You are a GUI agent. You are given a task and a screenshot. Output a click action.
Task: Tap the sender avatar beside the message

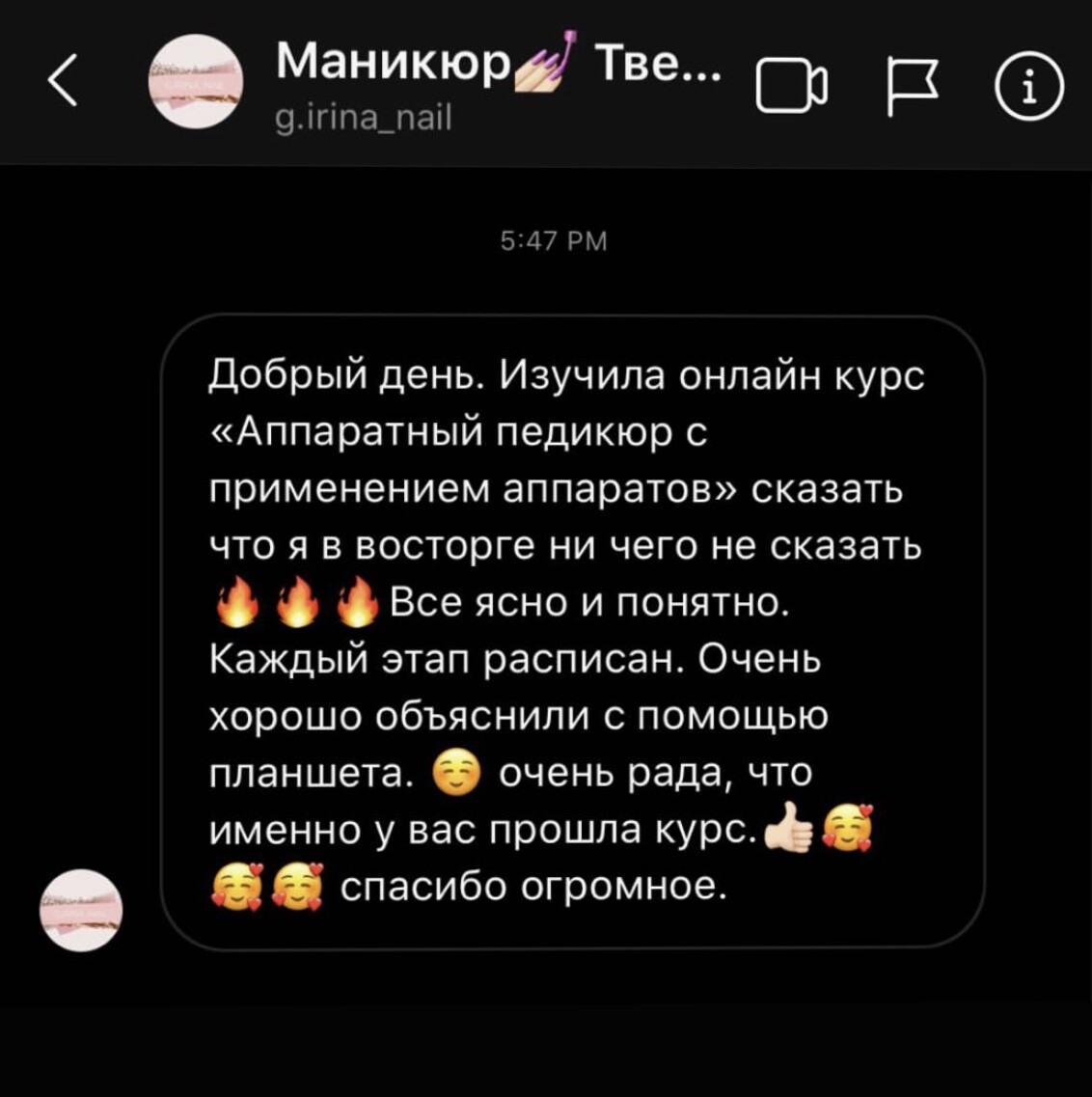coord(81,910)
